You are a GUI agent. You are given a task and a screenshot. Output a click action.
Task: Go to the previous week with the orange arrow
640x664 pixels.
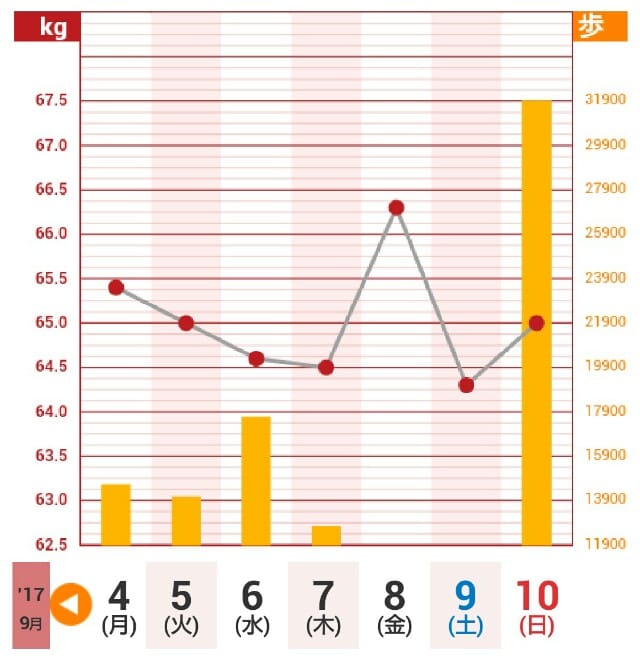click(x=71, y=603)
